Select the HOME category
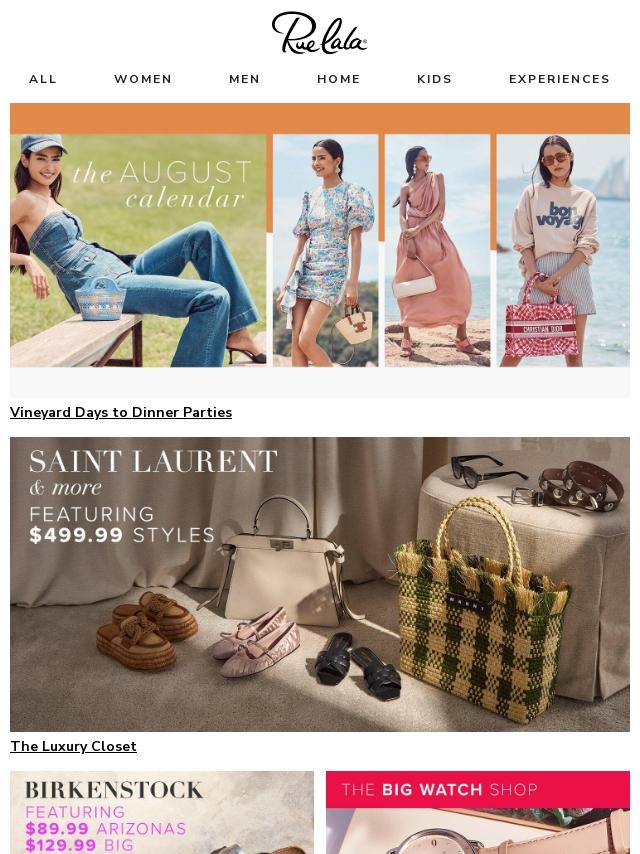This screenshot has width=640, height=854. tap(338, 79)
